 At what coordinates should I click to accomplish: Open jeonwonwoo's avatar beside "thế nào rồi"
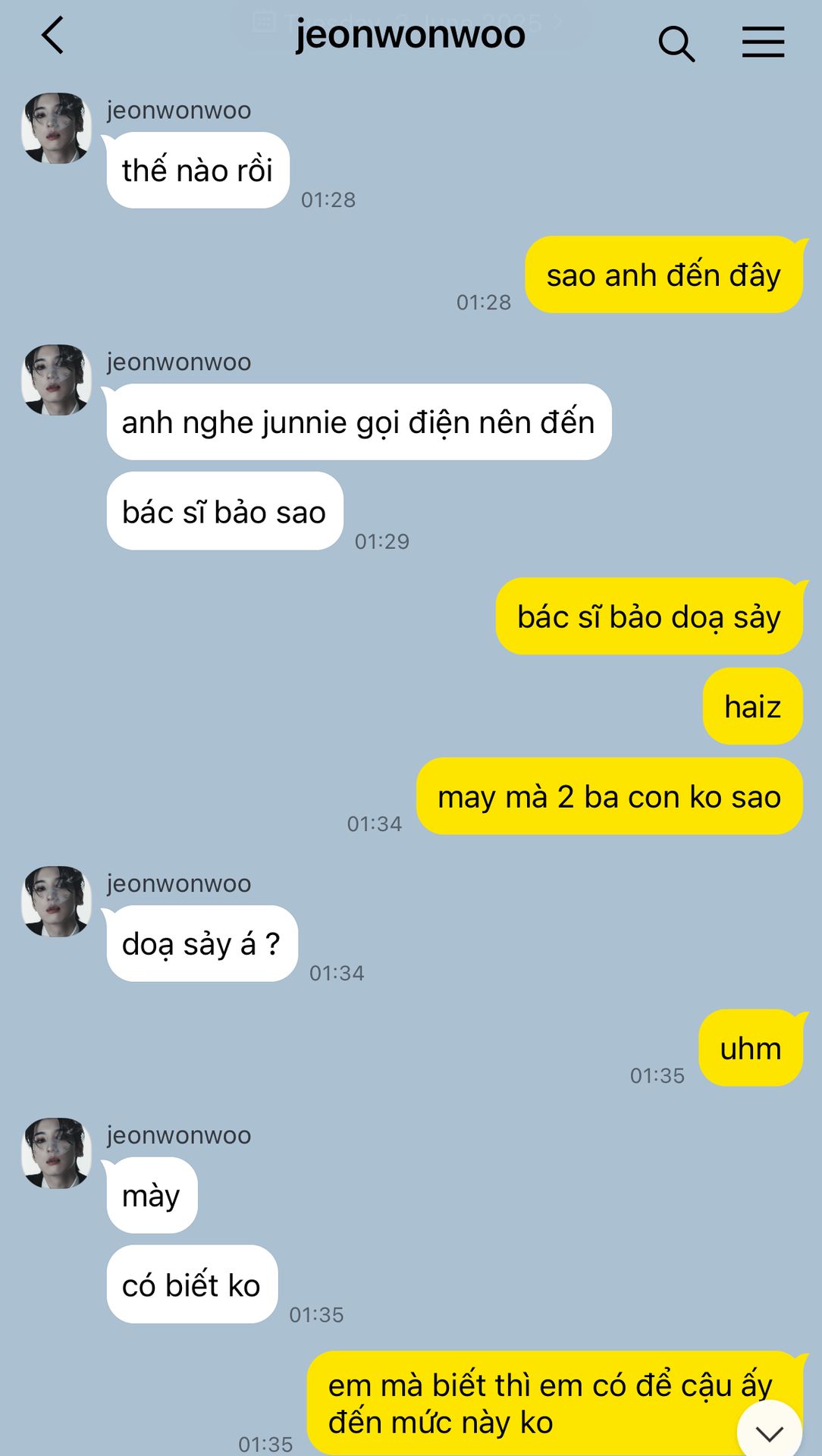click(56, 128)
